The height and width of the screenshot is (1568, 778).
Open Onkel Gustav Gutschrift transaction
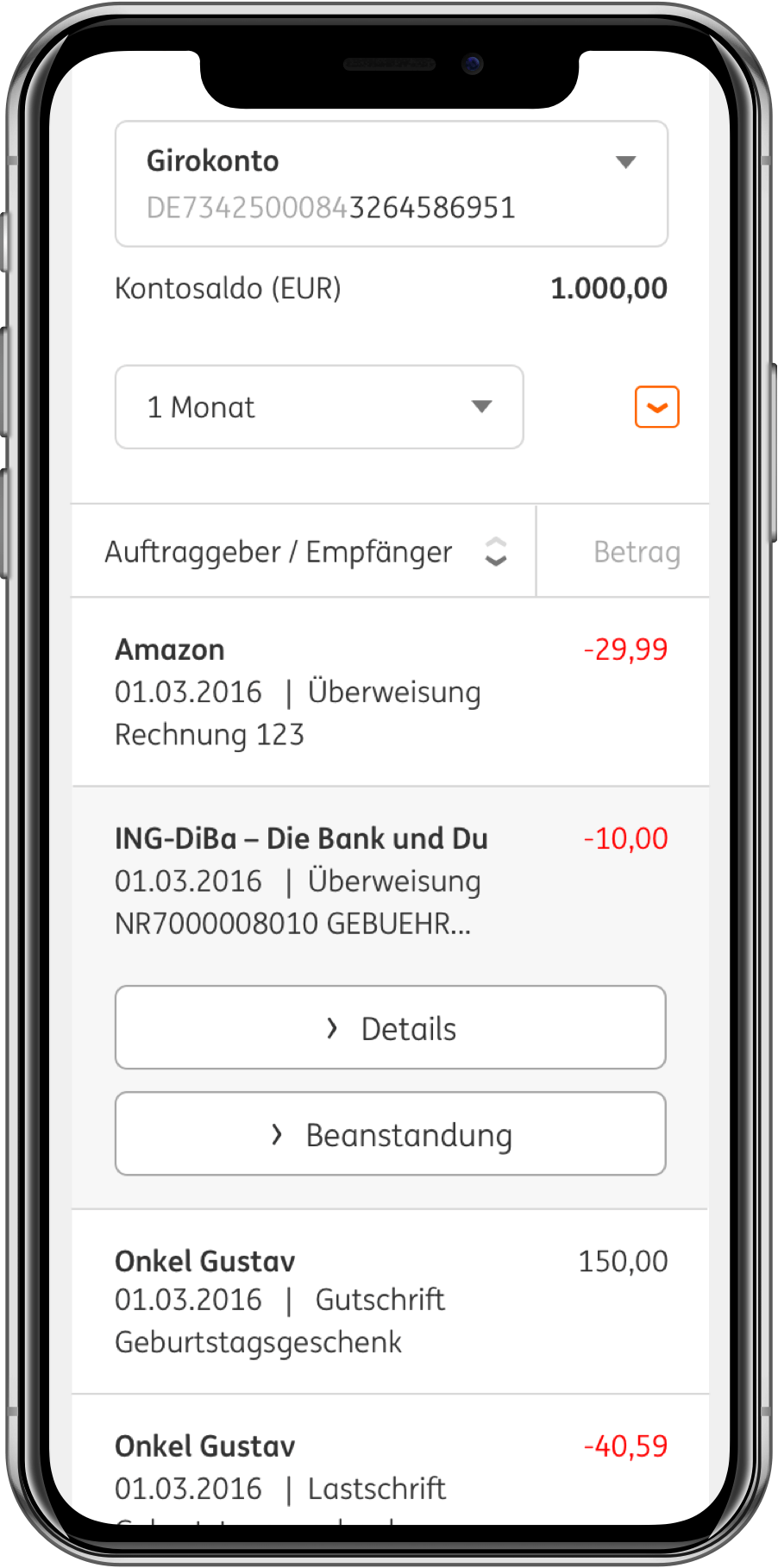391,1301
